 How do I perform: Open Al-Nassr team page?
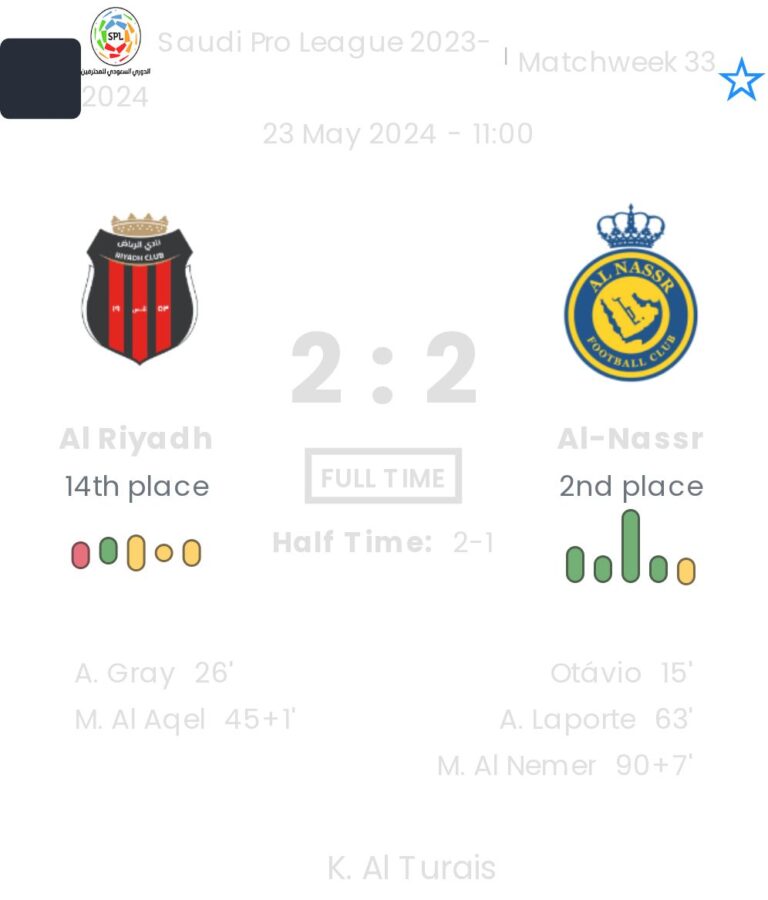click(630, 437)
